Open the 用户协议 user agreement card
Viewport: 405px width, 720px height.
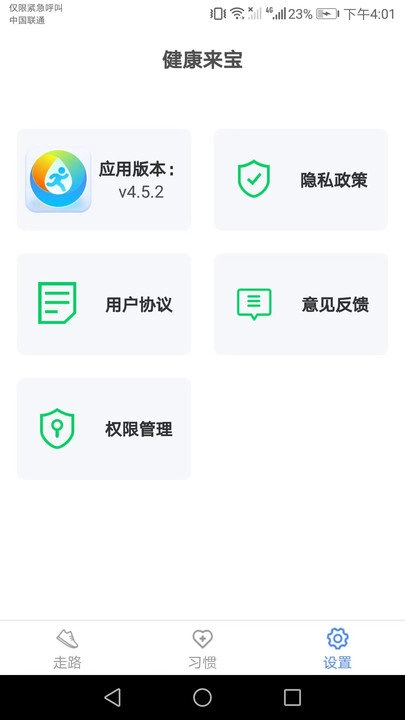[104, 304]
